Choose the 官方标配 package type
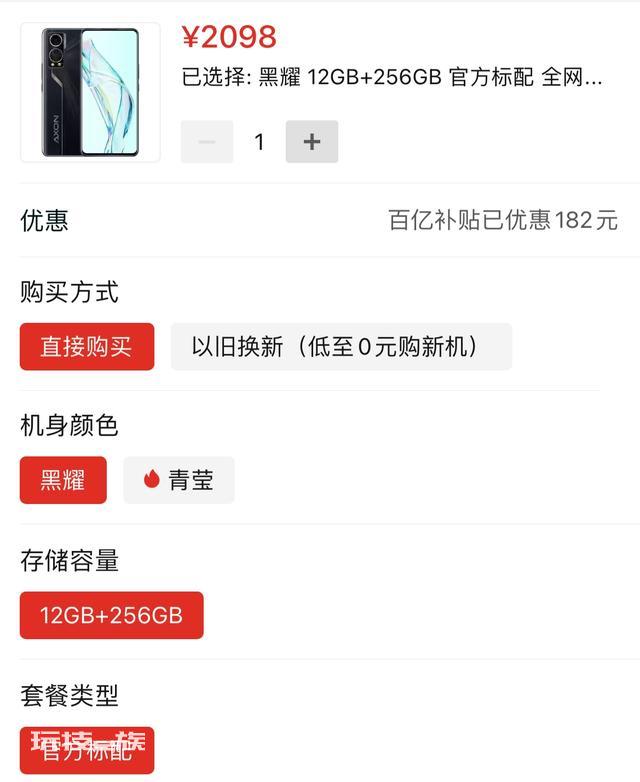This screenshot has height=782, width=640. click(87, 750)
